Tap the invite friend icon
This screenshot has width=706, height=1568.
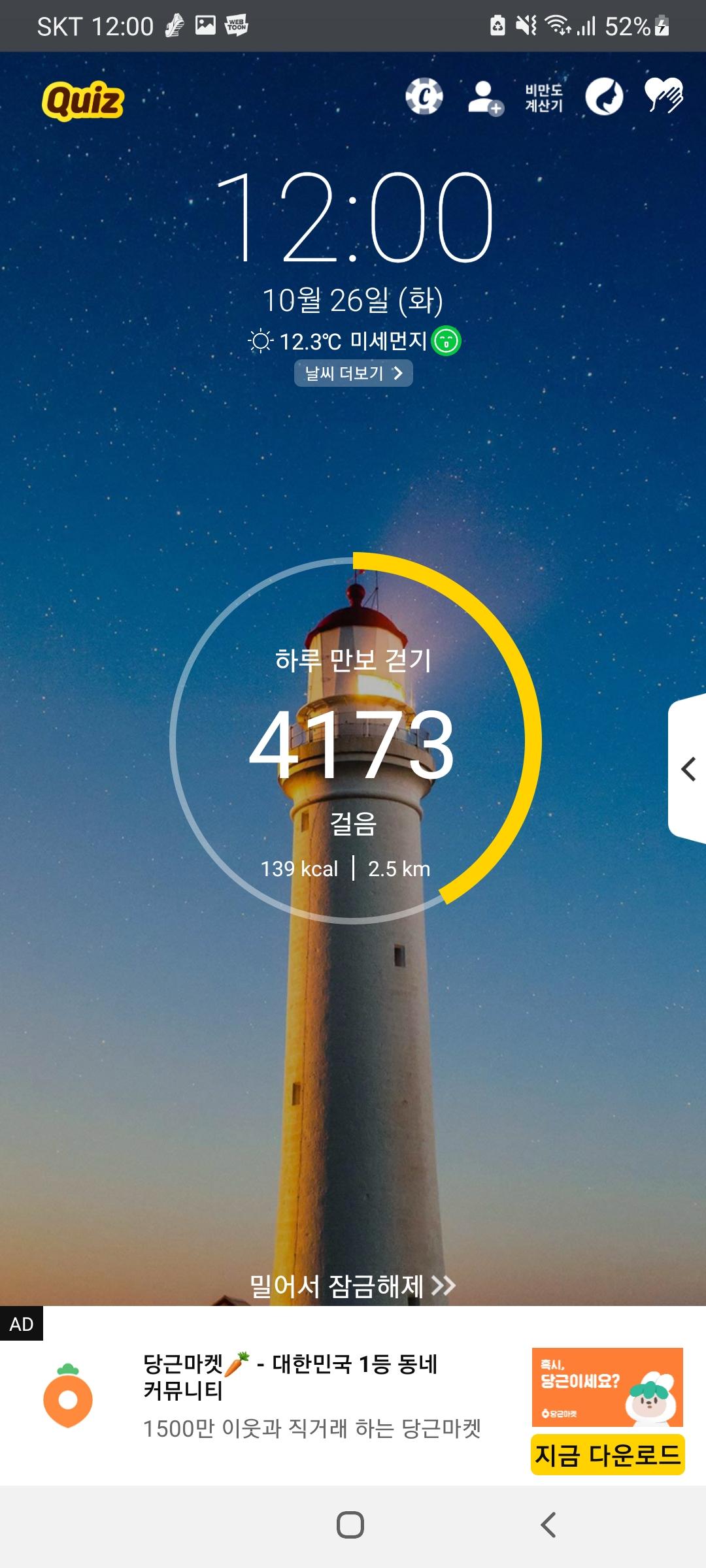point(485,97)
